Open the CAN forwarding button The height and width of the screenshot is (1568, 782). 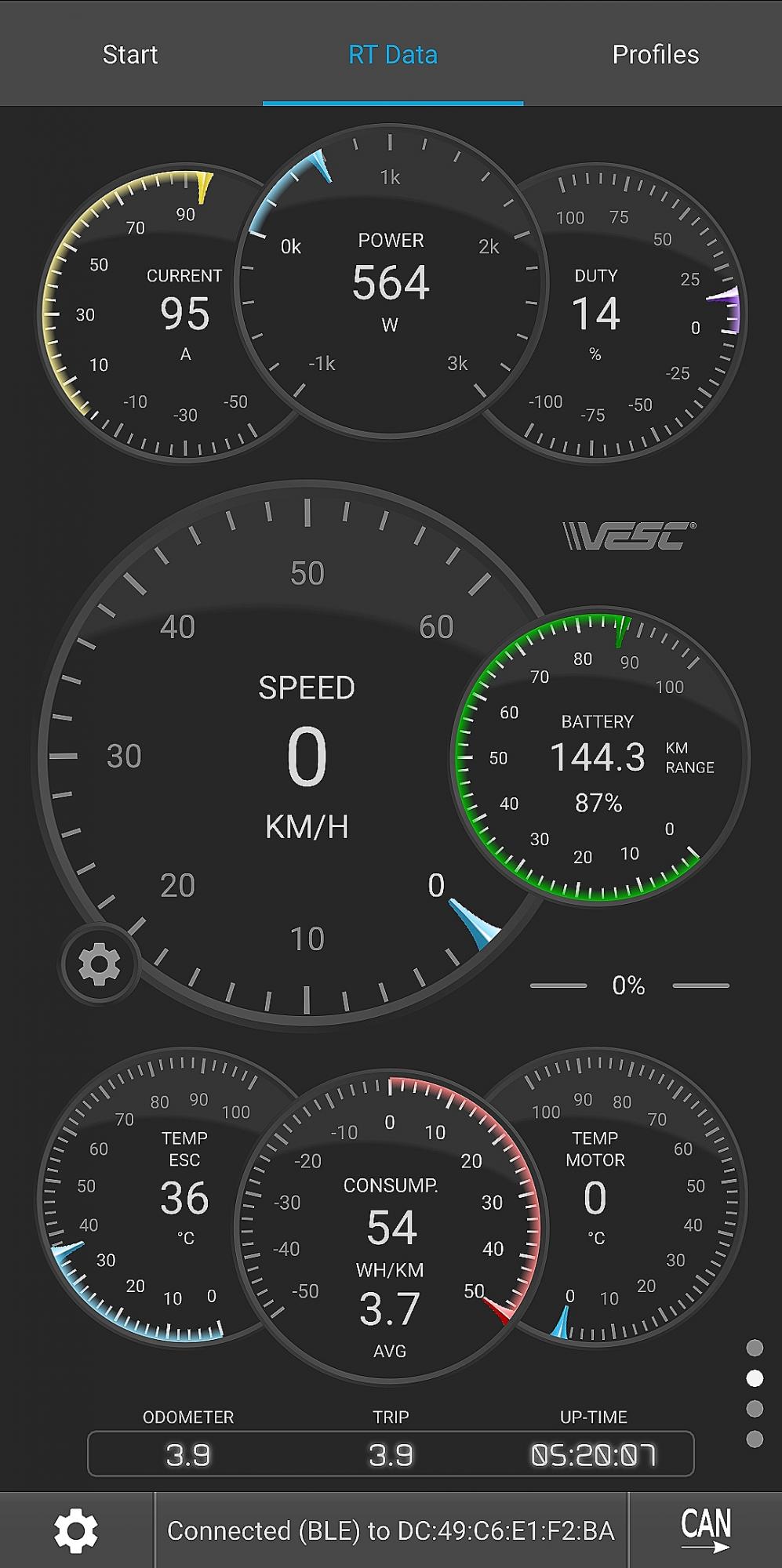[705, 1530]
